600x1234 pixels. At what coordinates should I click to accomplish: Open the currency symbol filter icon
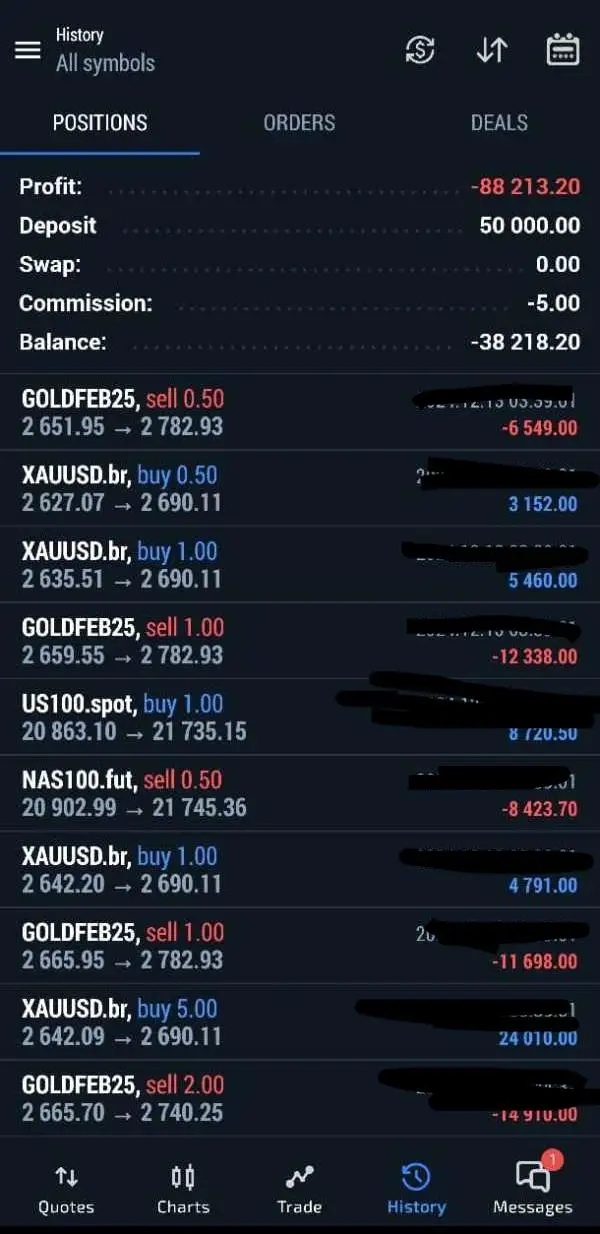[x=420, y=50]
